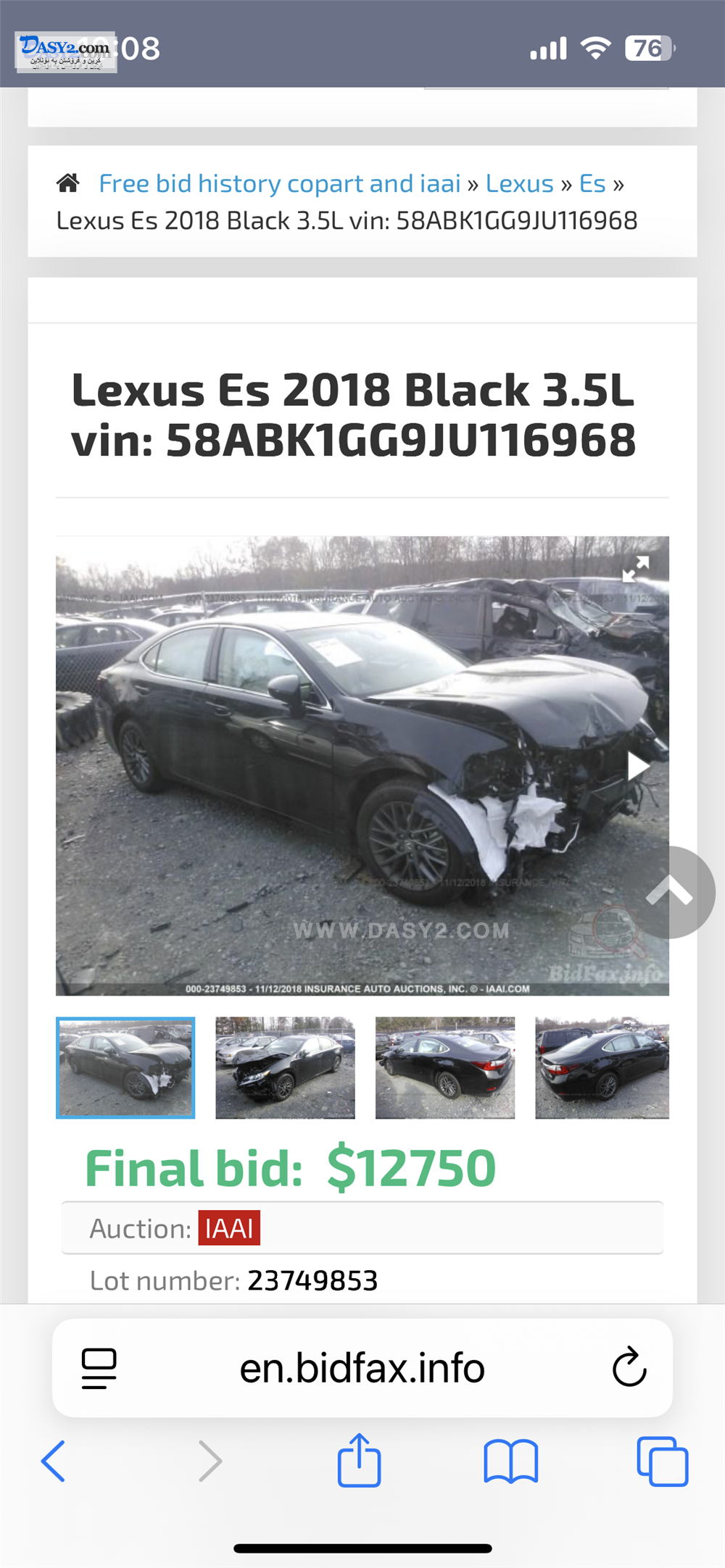Open the Safari page menu icon

click(x=99, y=1368)
